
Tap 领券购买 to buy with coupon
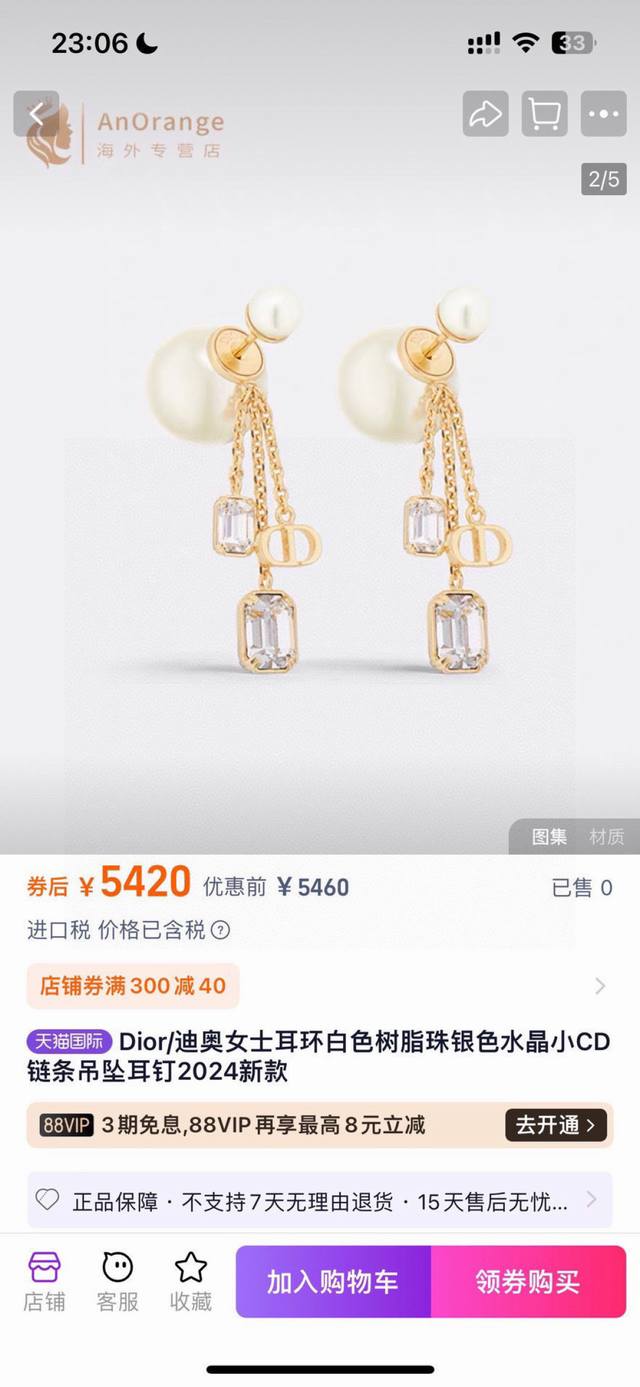(x=527, y=1282)
